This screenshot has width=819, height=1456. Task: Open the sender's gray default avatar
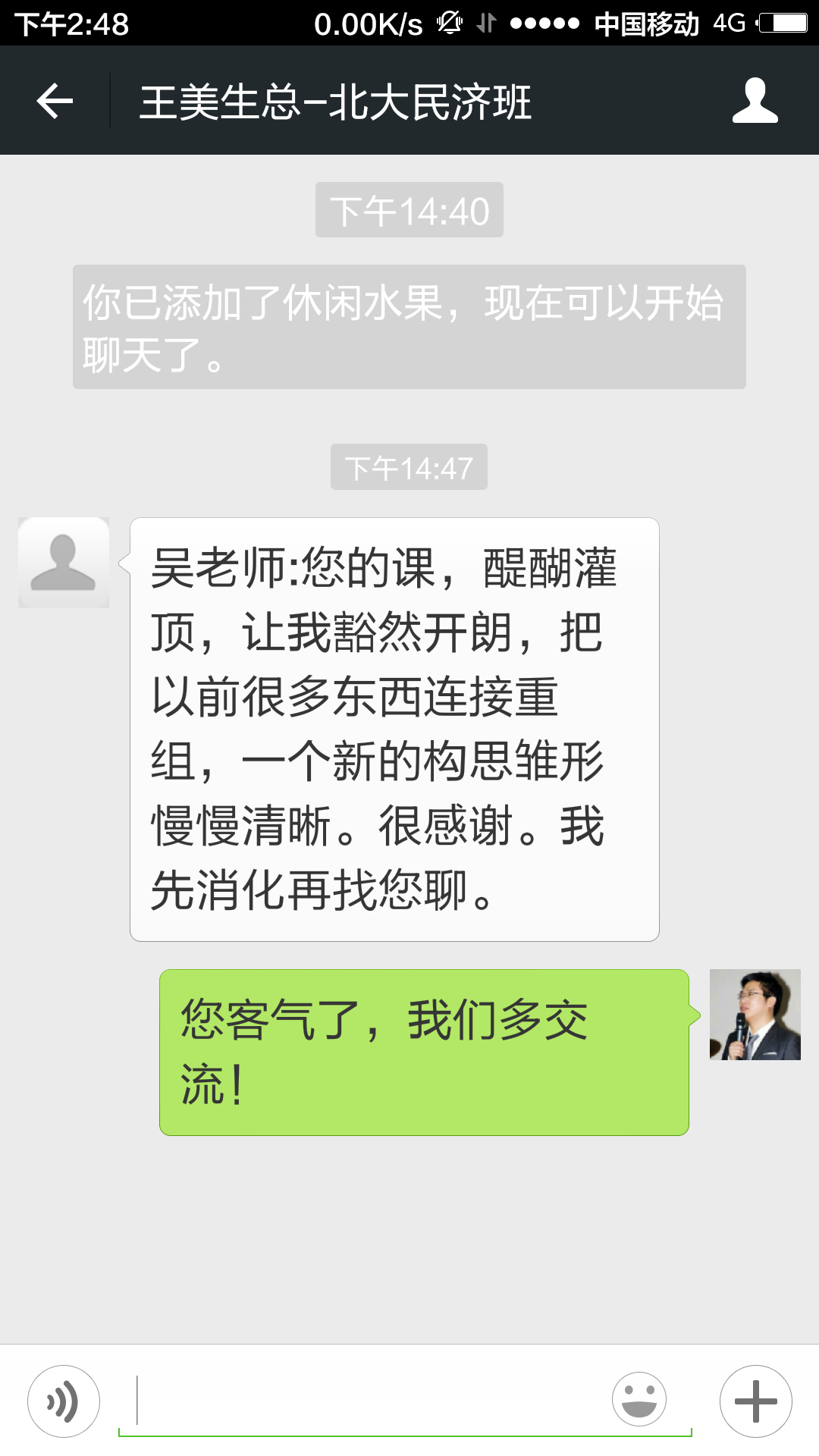click(64, 563)
